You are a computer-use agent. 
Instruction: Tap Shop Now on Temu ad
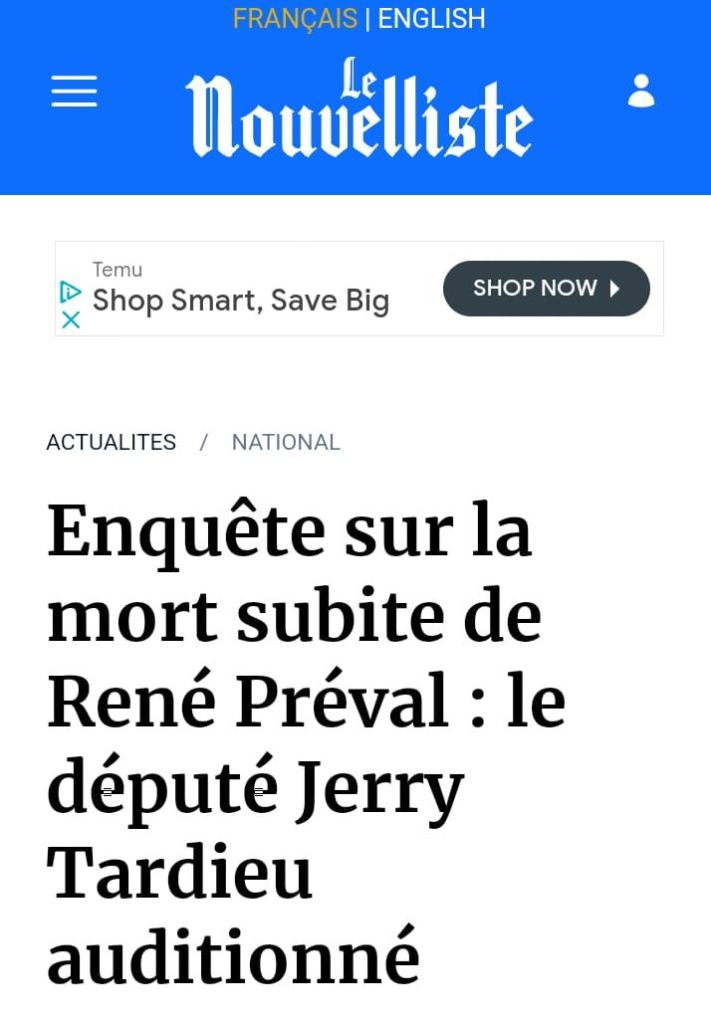pos(546,289)
